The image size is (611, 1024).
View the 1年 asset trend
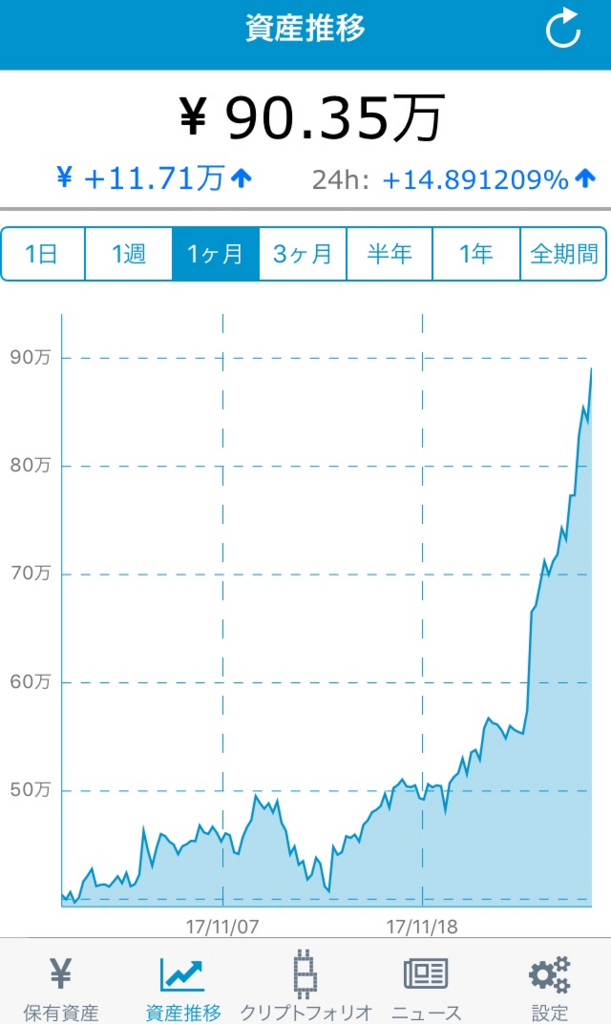click(476, 254)
